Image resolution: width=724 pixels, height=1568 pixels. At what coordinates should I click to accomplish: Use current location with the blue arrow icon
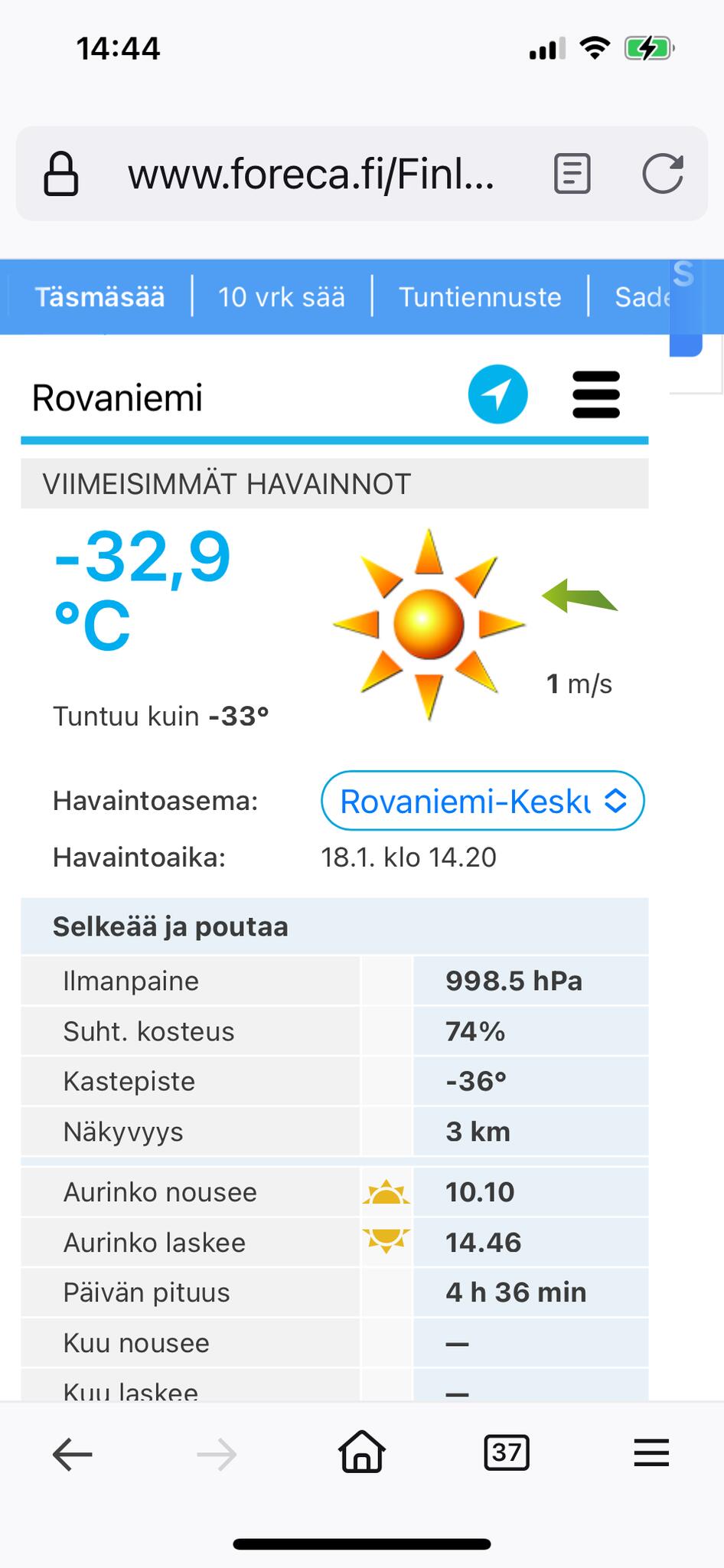coord(497,394)
